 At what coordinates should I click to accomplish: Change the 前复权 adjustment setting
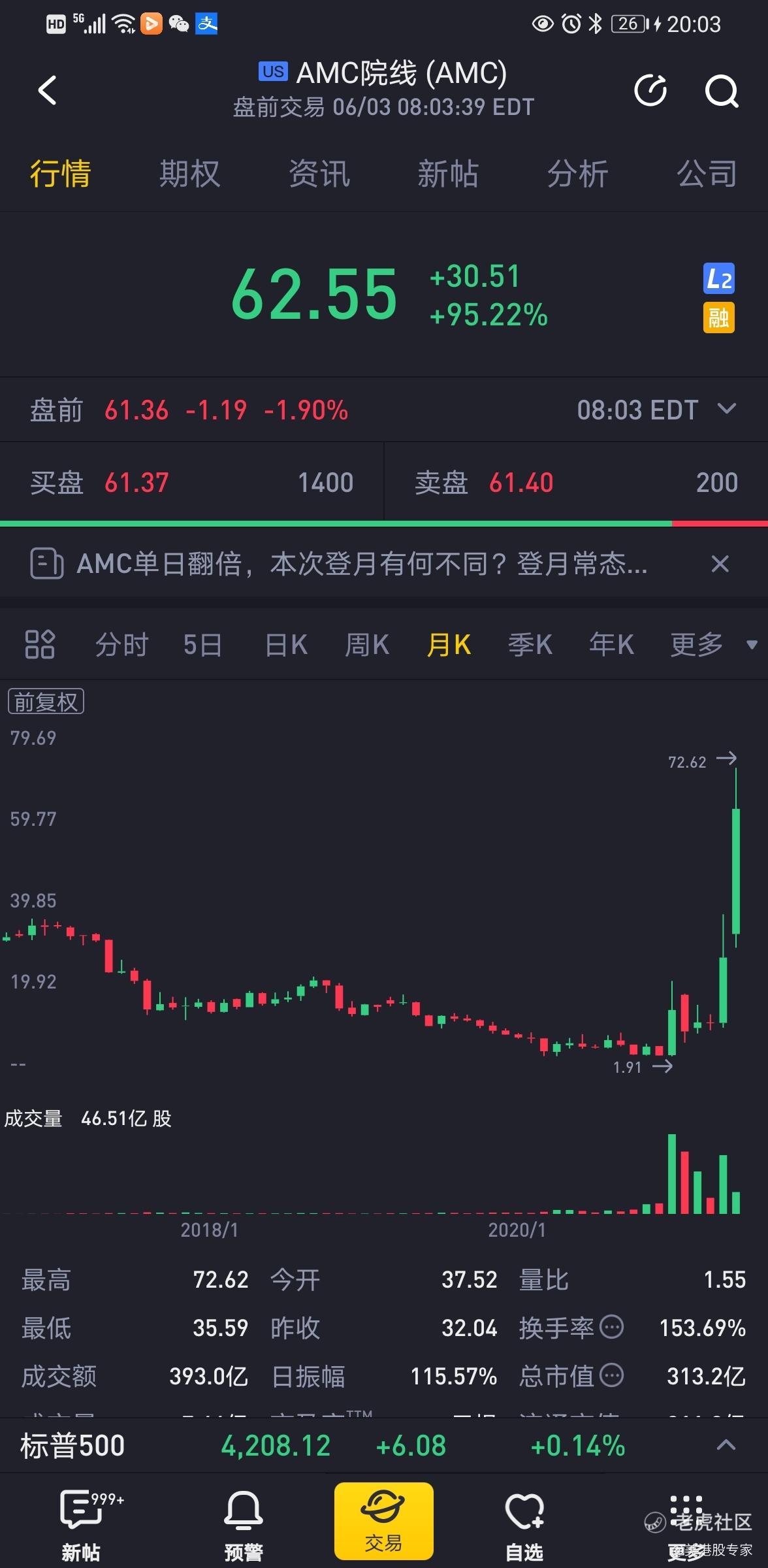pyautogui.click(x=46, y=702)
